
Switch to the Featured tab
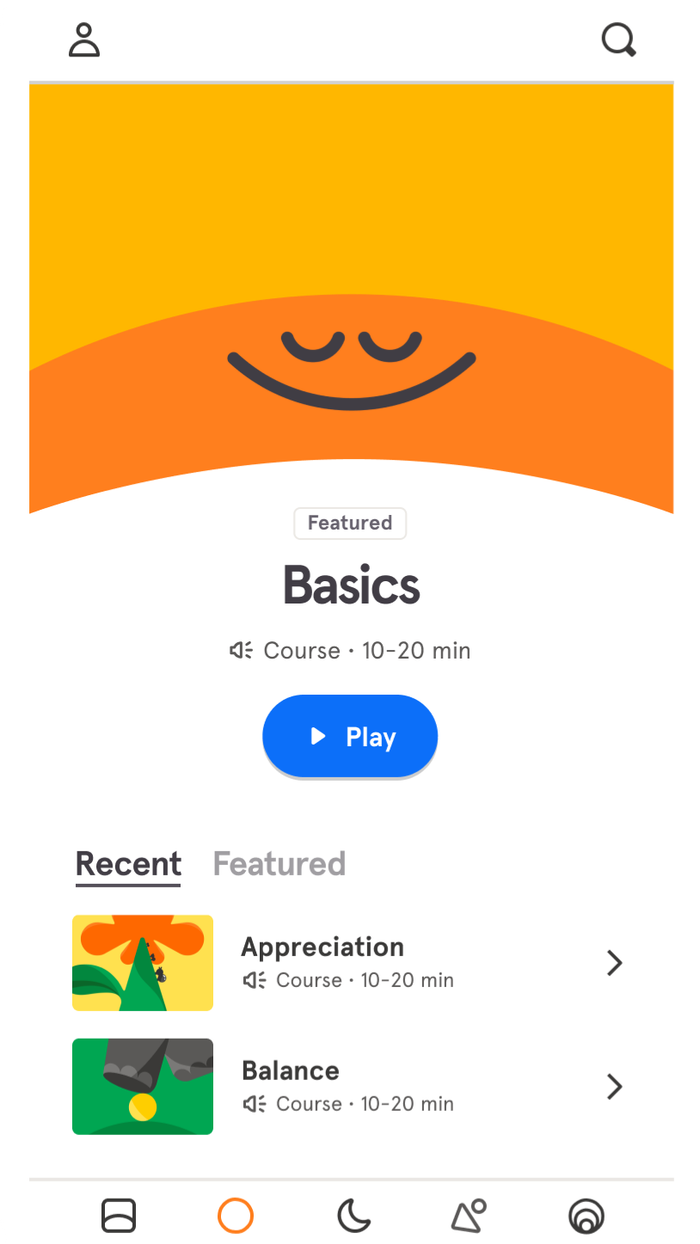pyautogui.click(x=279, y=864)
